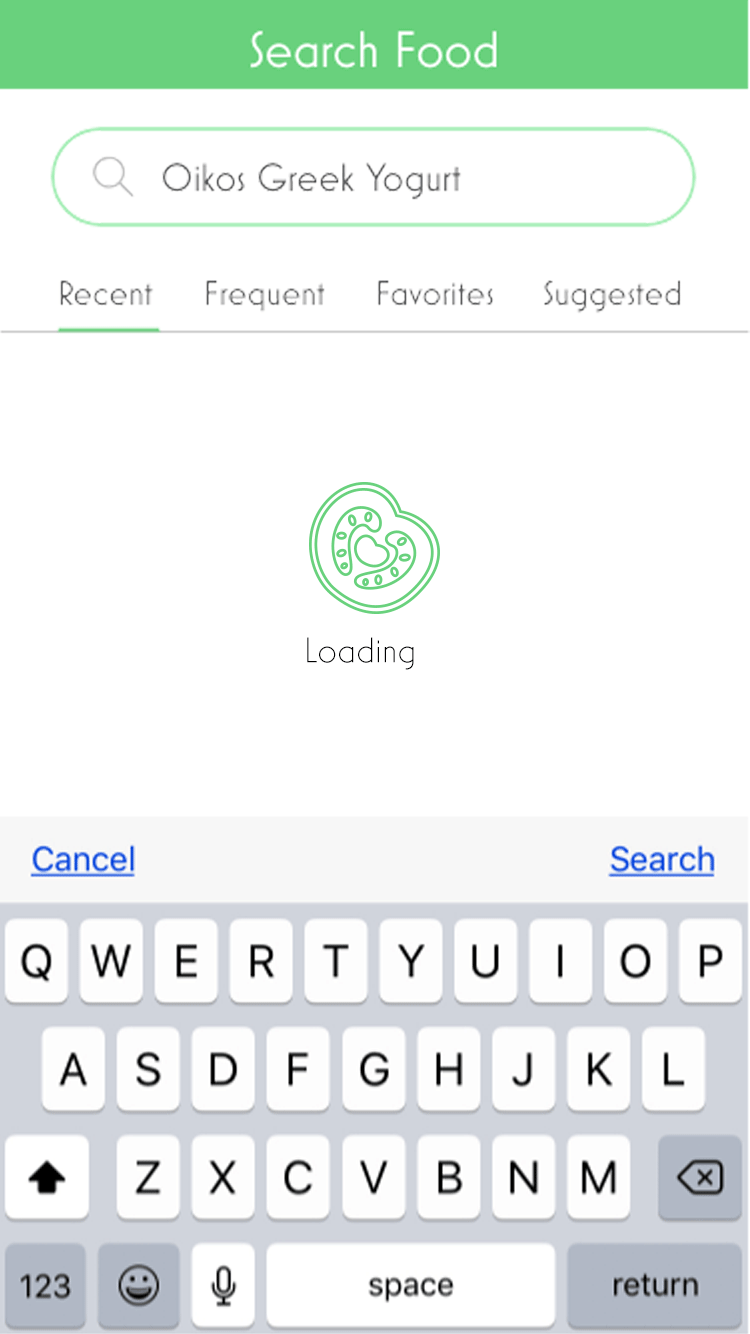Tap the Search link above the keyboard
750x1334 pixels.
coord(662,859)
